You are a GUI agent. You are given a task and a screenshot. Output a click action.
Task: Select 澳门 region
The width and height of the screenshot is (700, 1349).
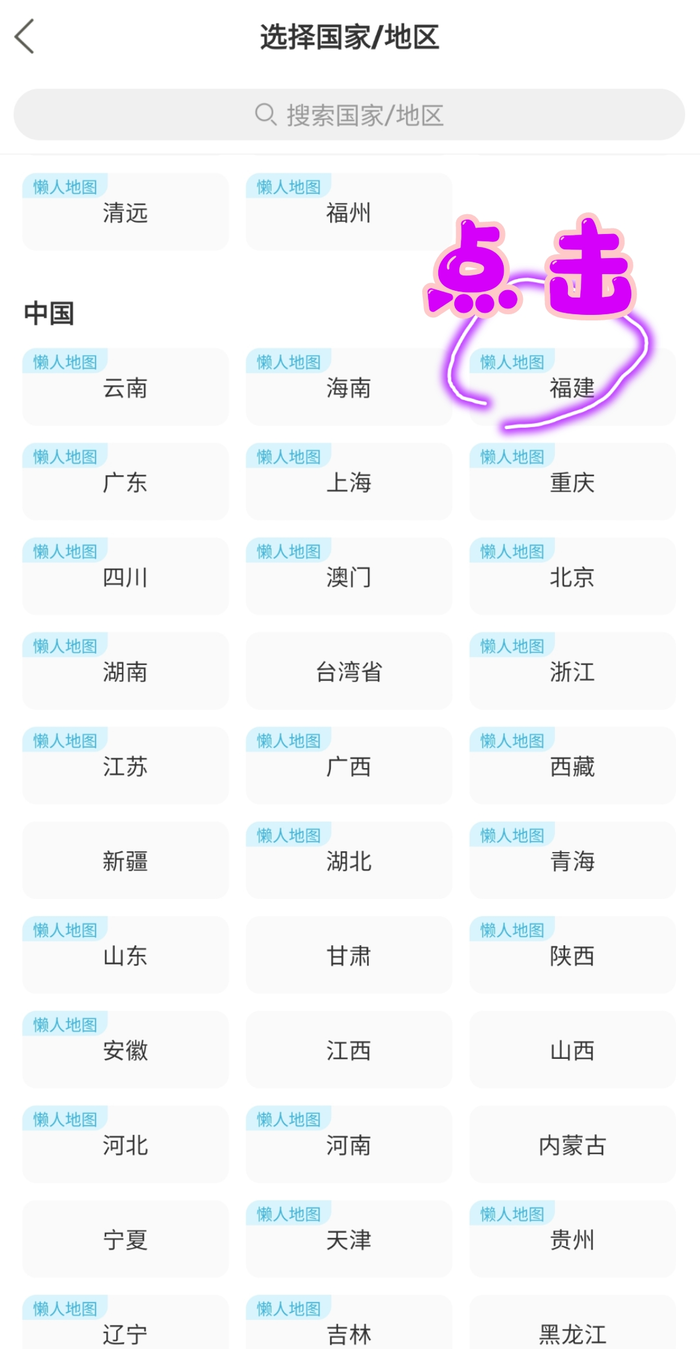click(x=348, y=577)
